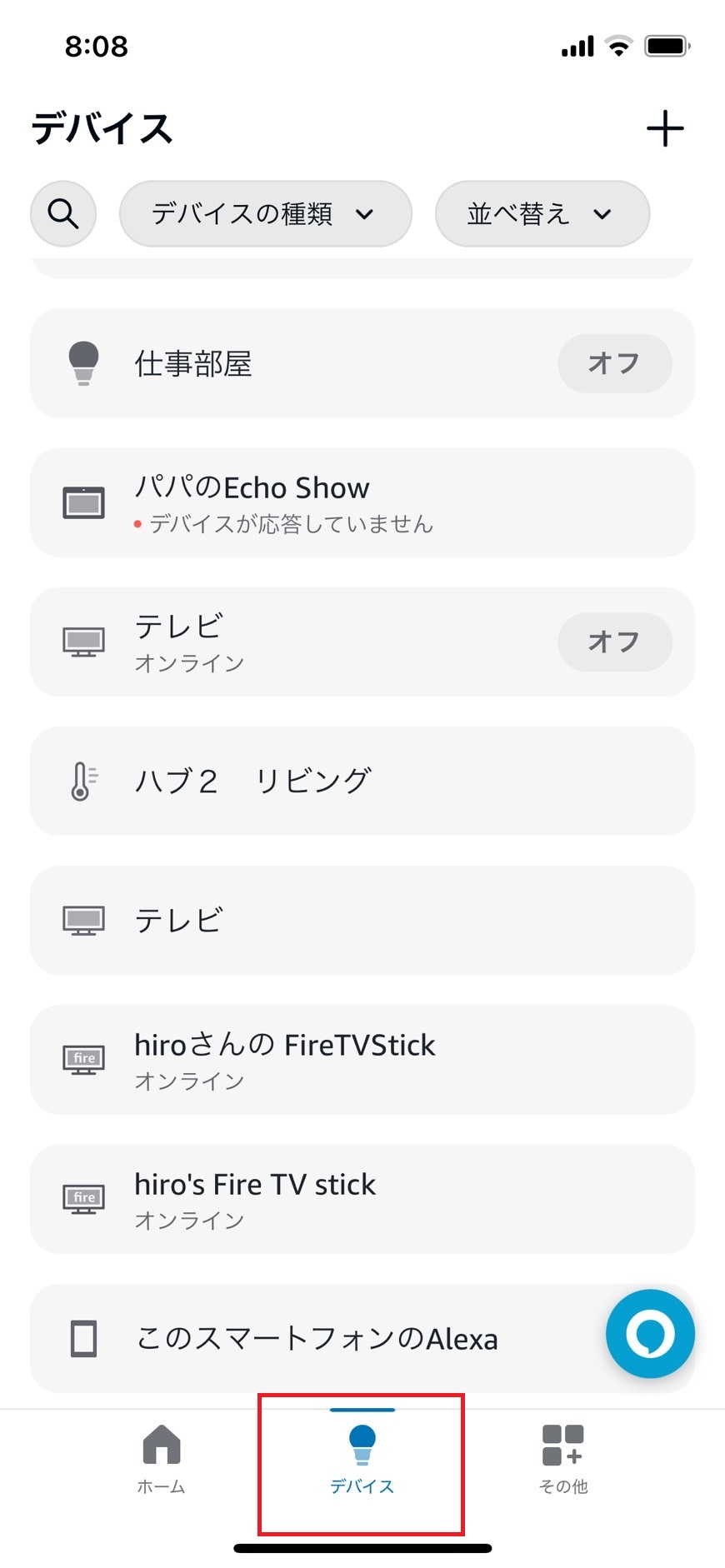The image size is (725, 1568).
Task: Toggle the テレビ オフ switch
Action: [614, 642]
